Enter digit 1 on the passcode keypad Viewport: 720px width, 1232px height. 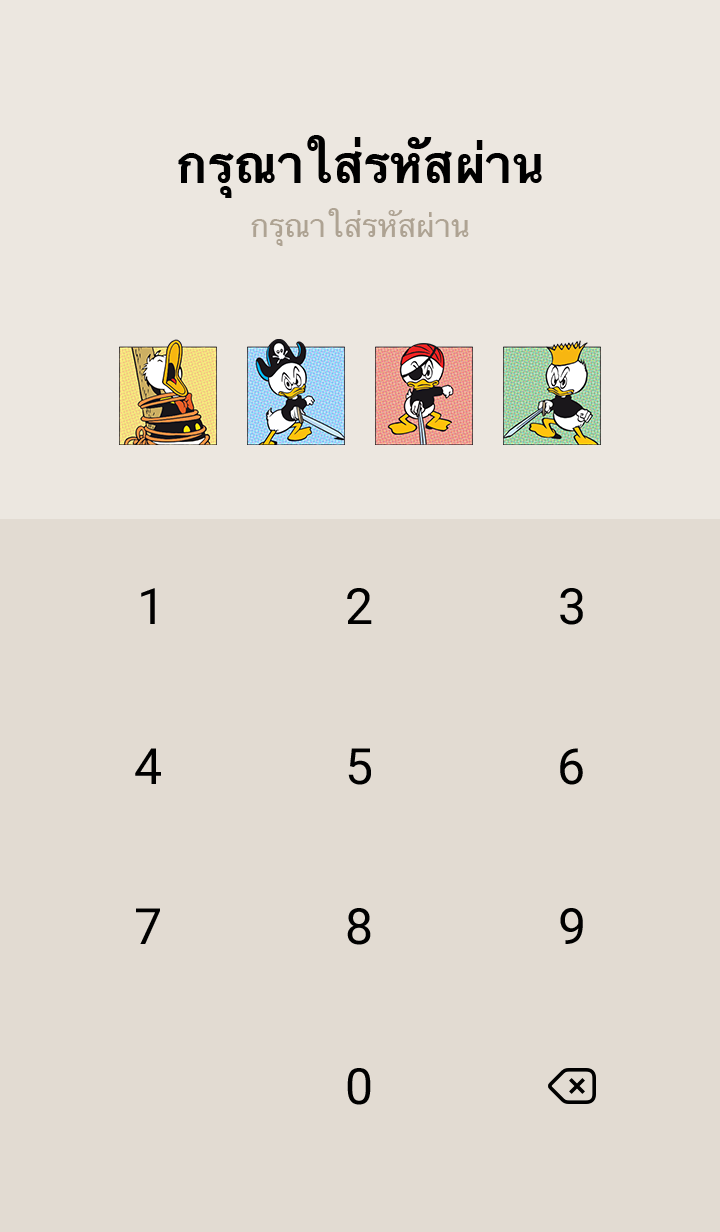coord(149,607)
